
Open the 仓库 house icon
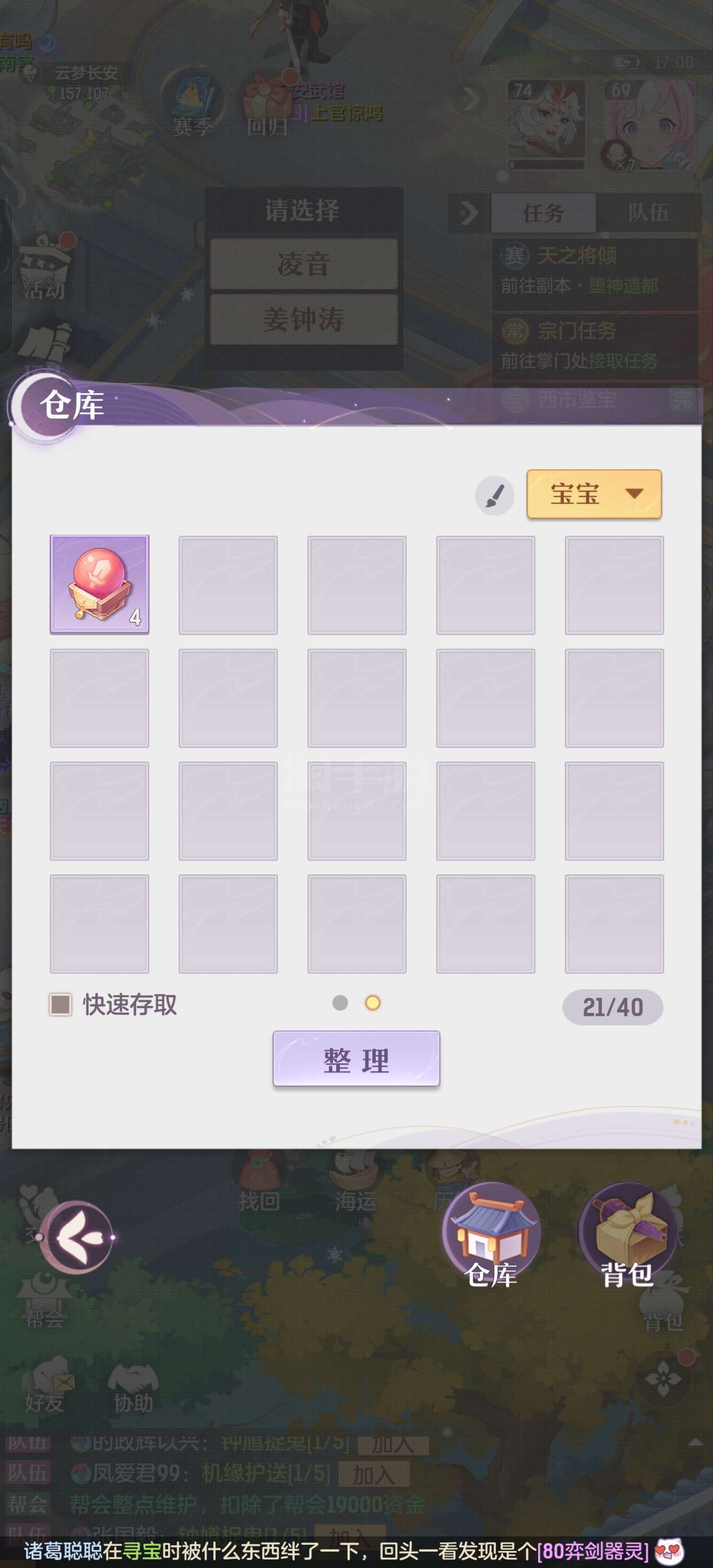click(x=491, y=1236)
